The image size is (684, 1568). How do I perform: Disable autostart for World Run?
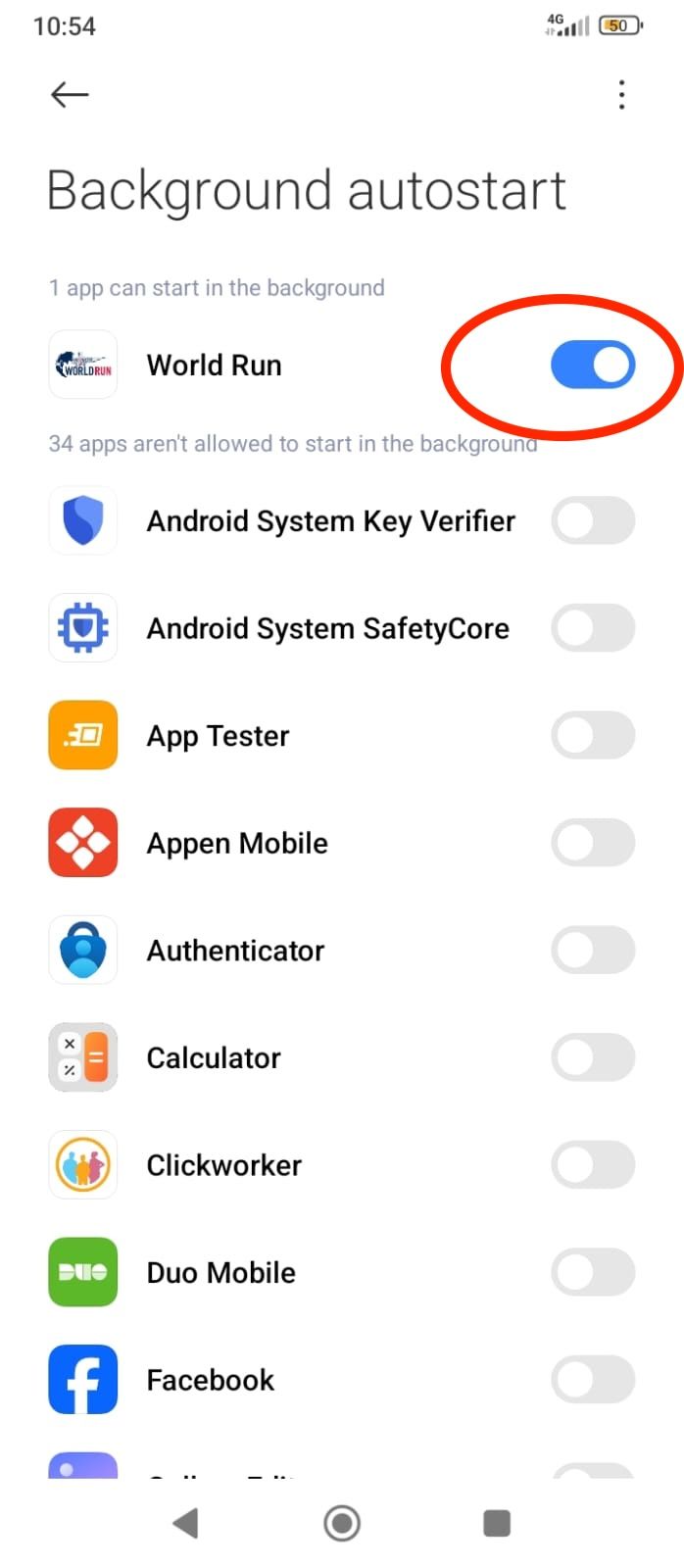593,365
